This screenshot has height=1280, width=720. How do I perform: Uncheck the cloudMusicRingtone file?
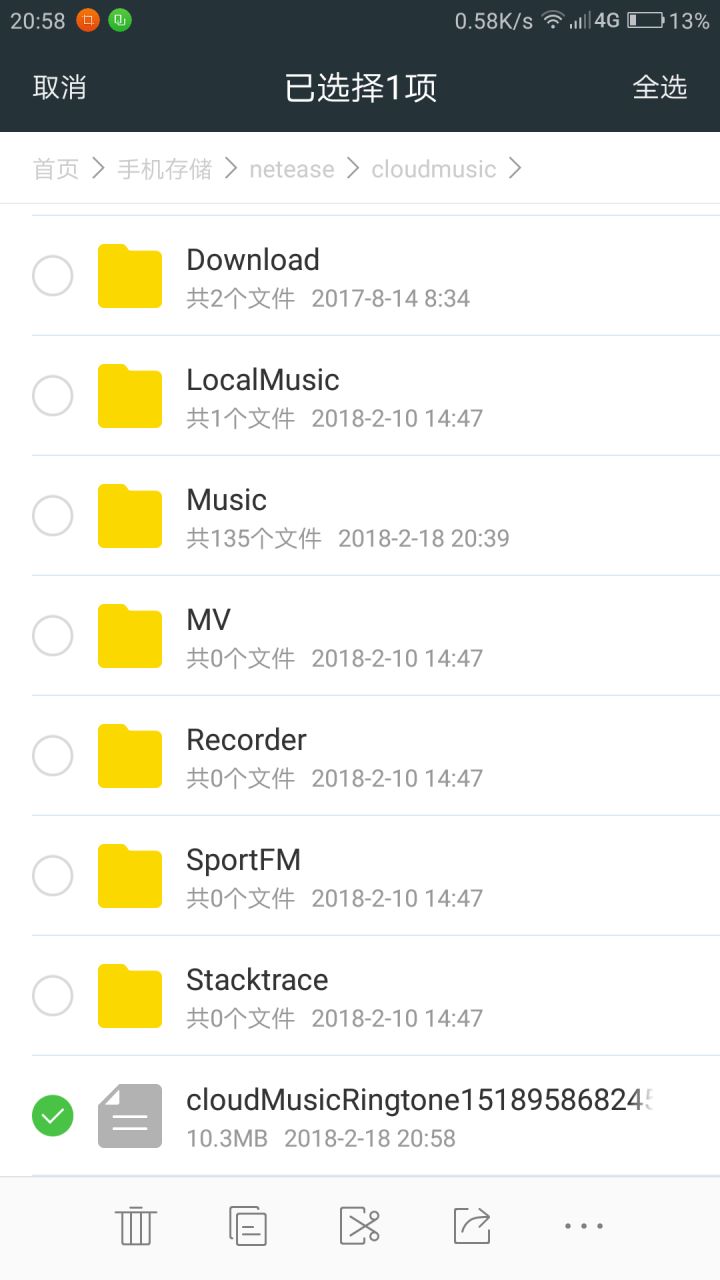(x=53, y=1116)
